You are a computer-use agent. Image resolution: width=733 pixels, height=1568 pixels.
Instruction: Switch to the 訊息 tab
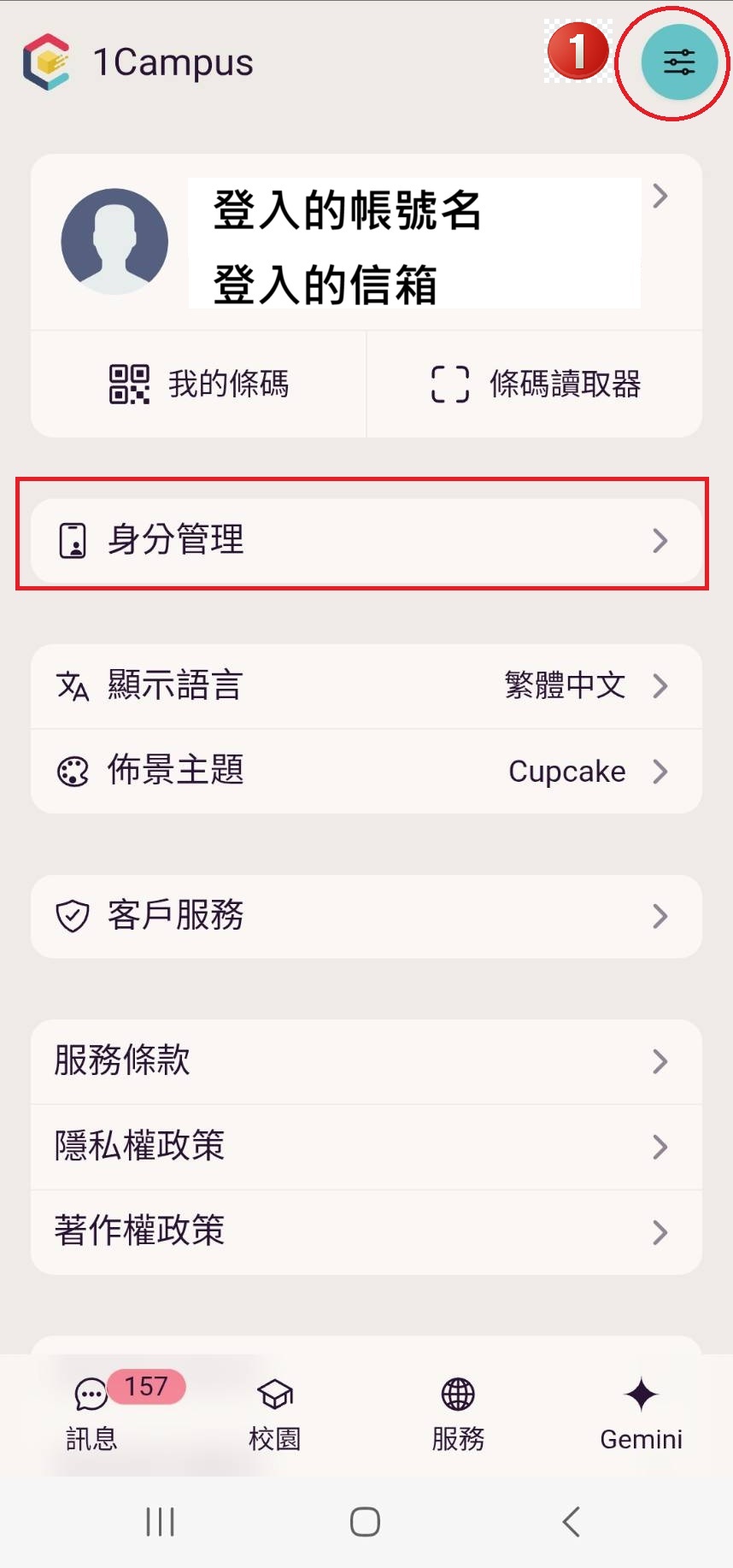[x=91, y=1414]
